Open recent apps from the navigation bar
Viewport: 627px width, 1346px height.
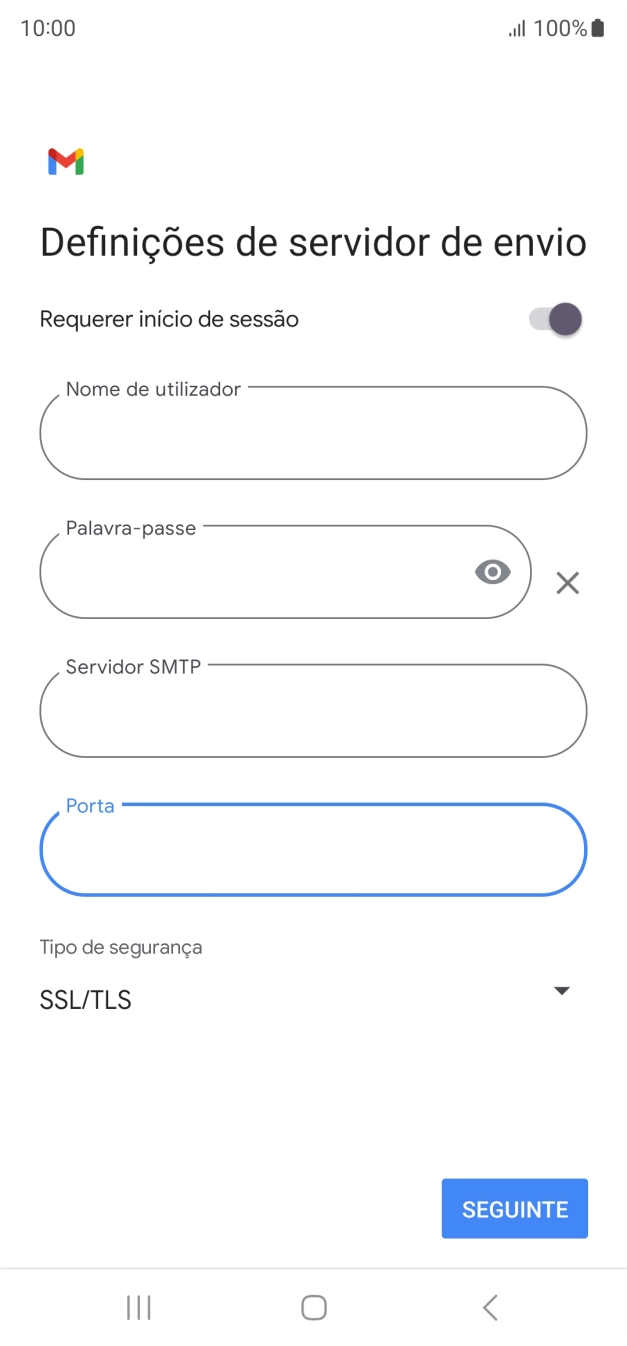[138, 1307]
